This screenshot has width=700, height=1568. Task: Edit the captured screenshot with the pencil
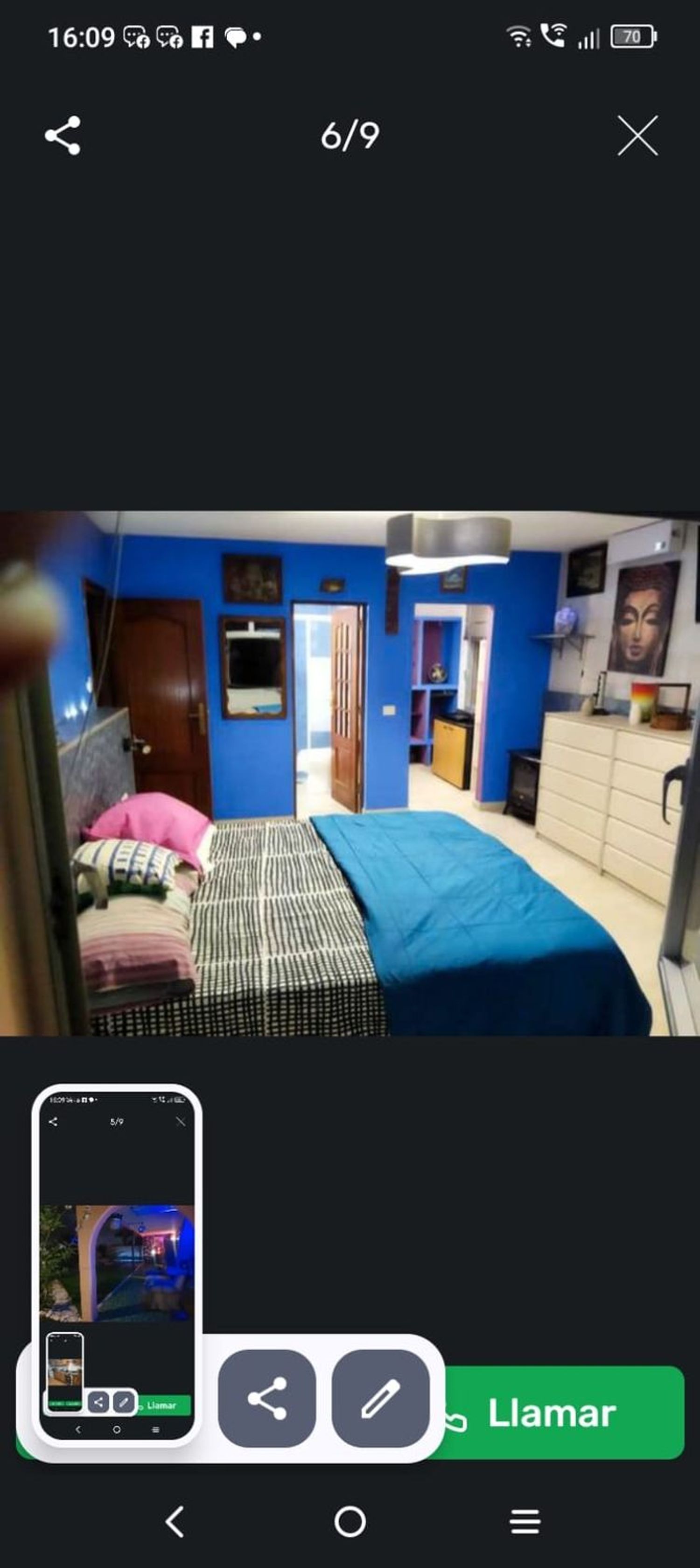[381, 1398]
